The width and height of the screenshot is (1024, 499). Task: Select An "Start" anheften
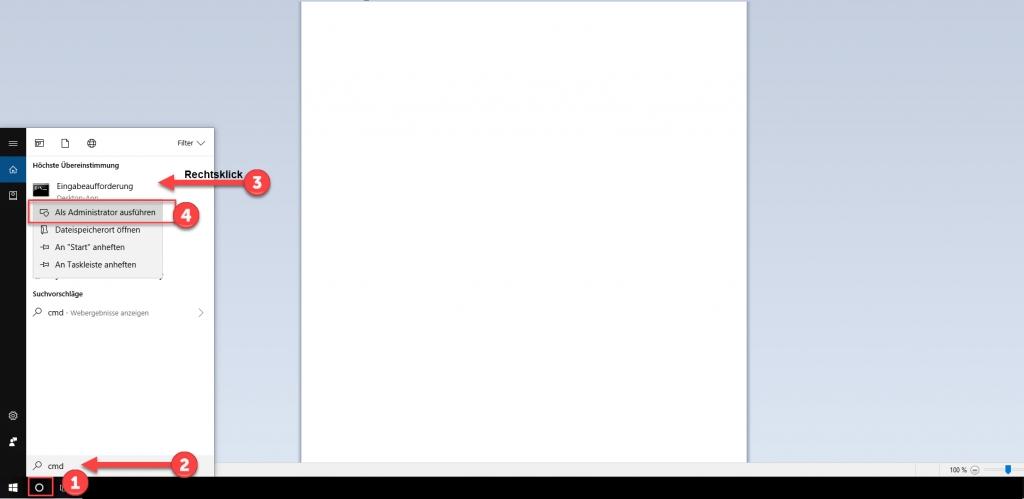click(x=89, y=247)
